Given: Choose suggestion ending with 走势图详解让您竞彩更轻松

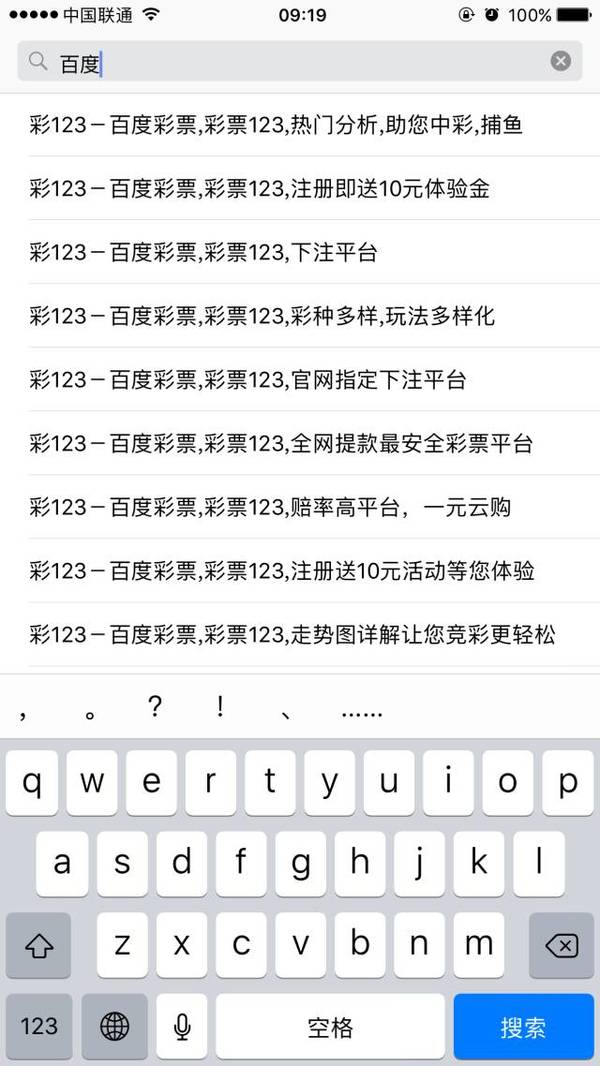Looking at the screenshot, I should click(x=300, y=634).
